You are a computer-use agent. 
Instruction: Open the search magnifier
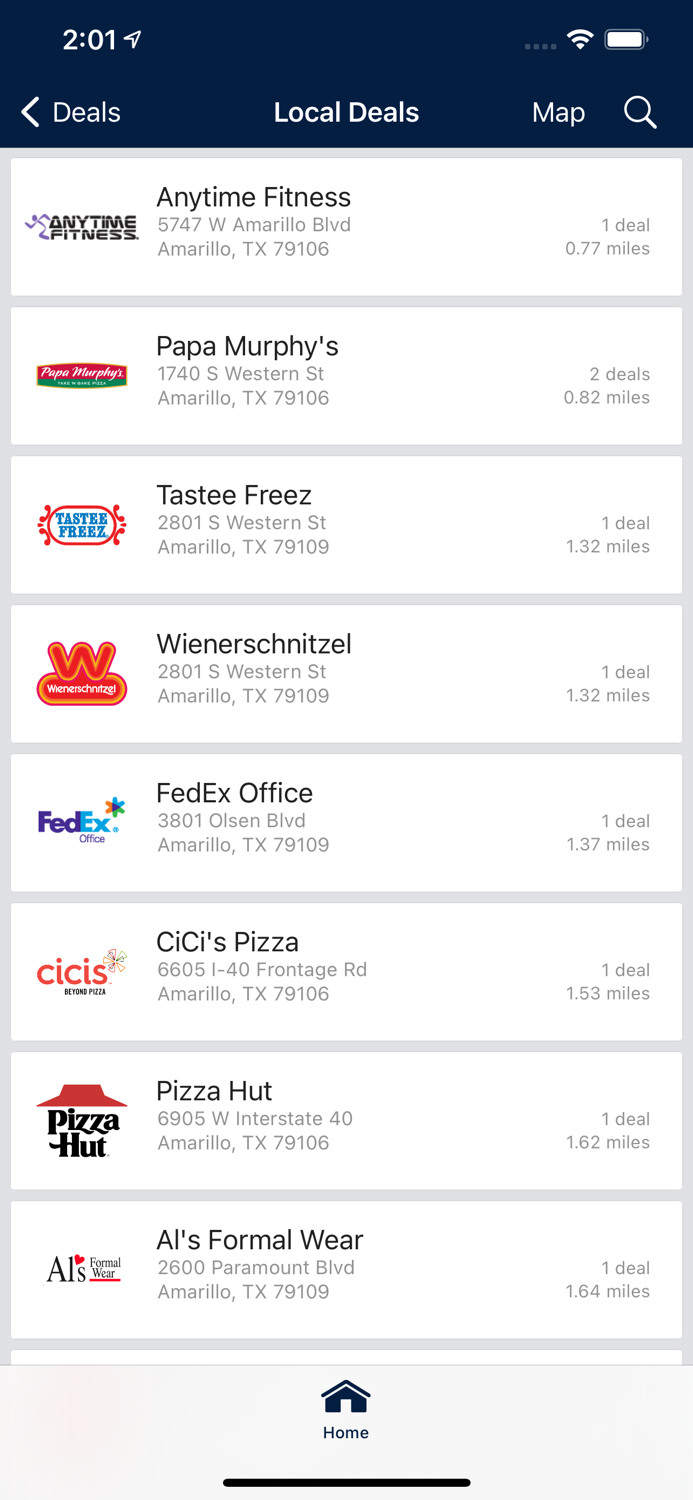coord(640,113)
